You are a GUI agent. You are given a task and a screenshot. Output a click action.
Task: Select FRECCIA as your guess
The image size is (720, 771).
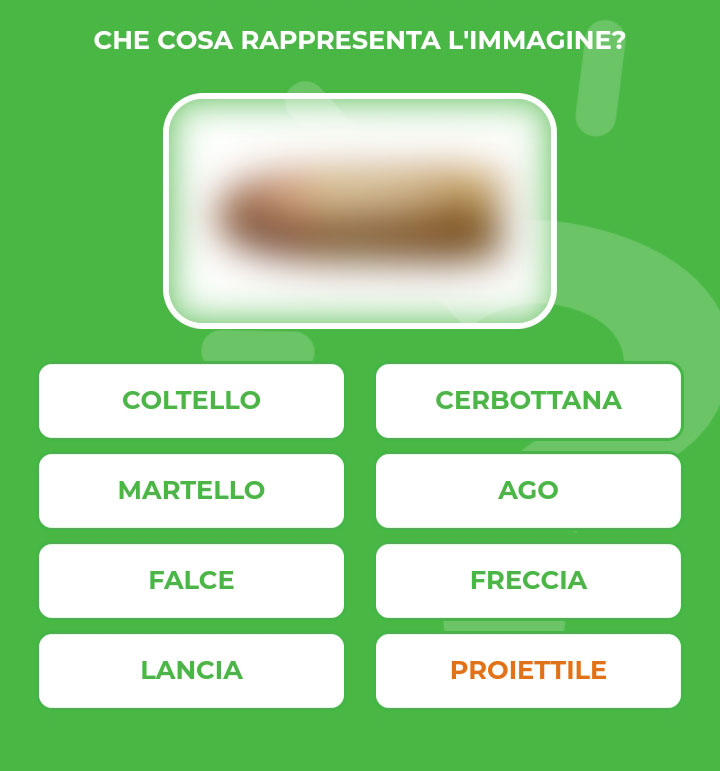[528, 580]
